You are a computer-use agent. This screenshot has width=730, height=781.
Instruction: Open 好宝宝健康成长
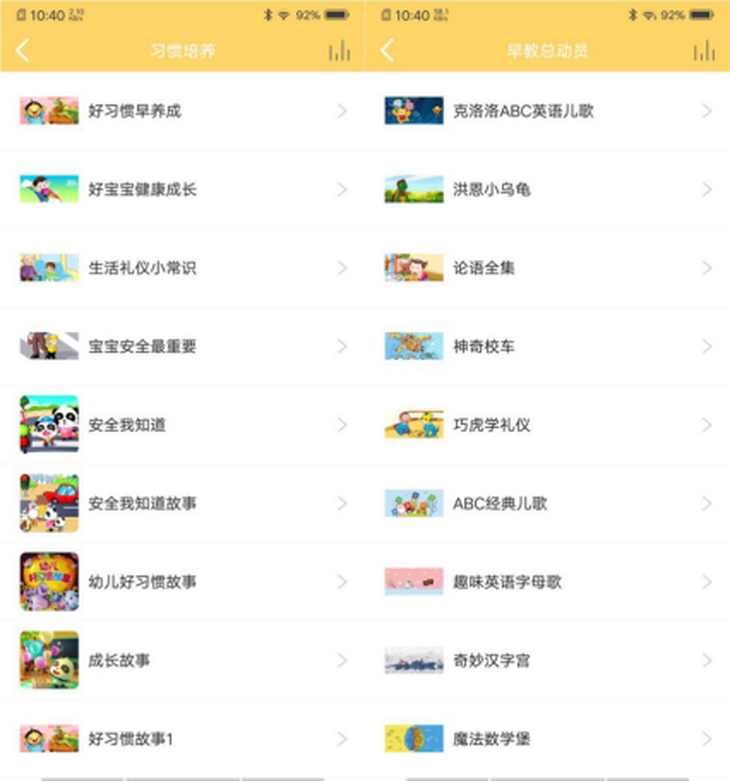[183, 189]
